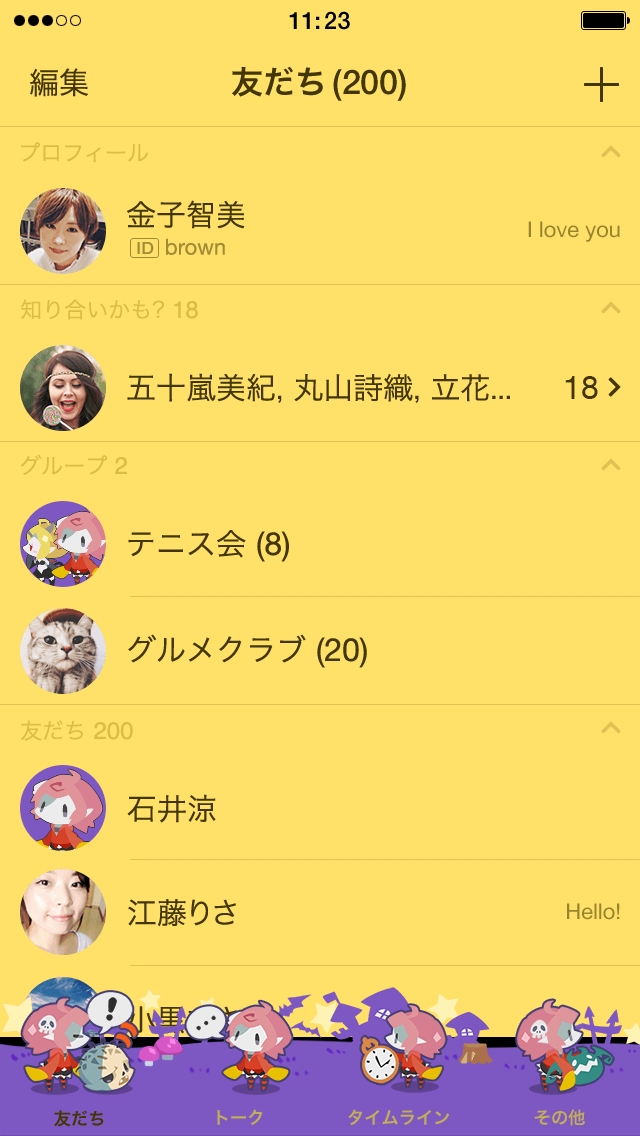Viewport: 640px width, 1136px height.
Task: Open friend 江藤りさ
Action: tap(320, 912)
